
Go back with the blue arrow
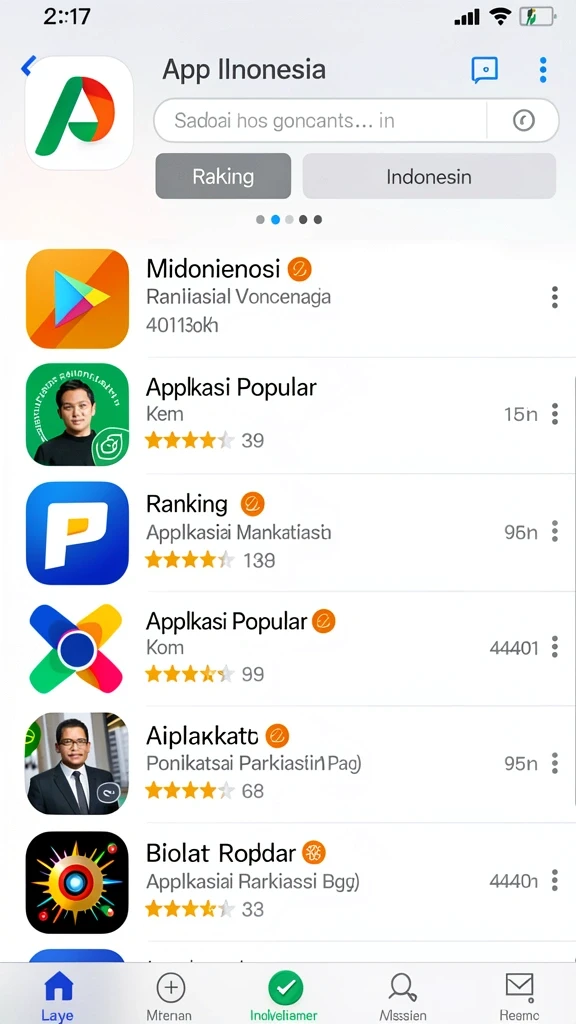coord(27,65)
